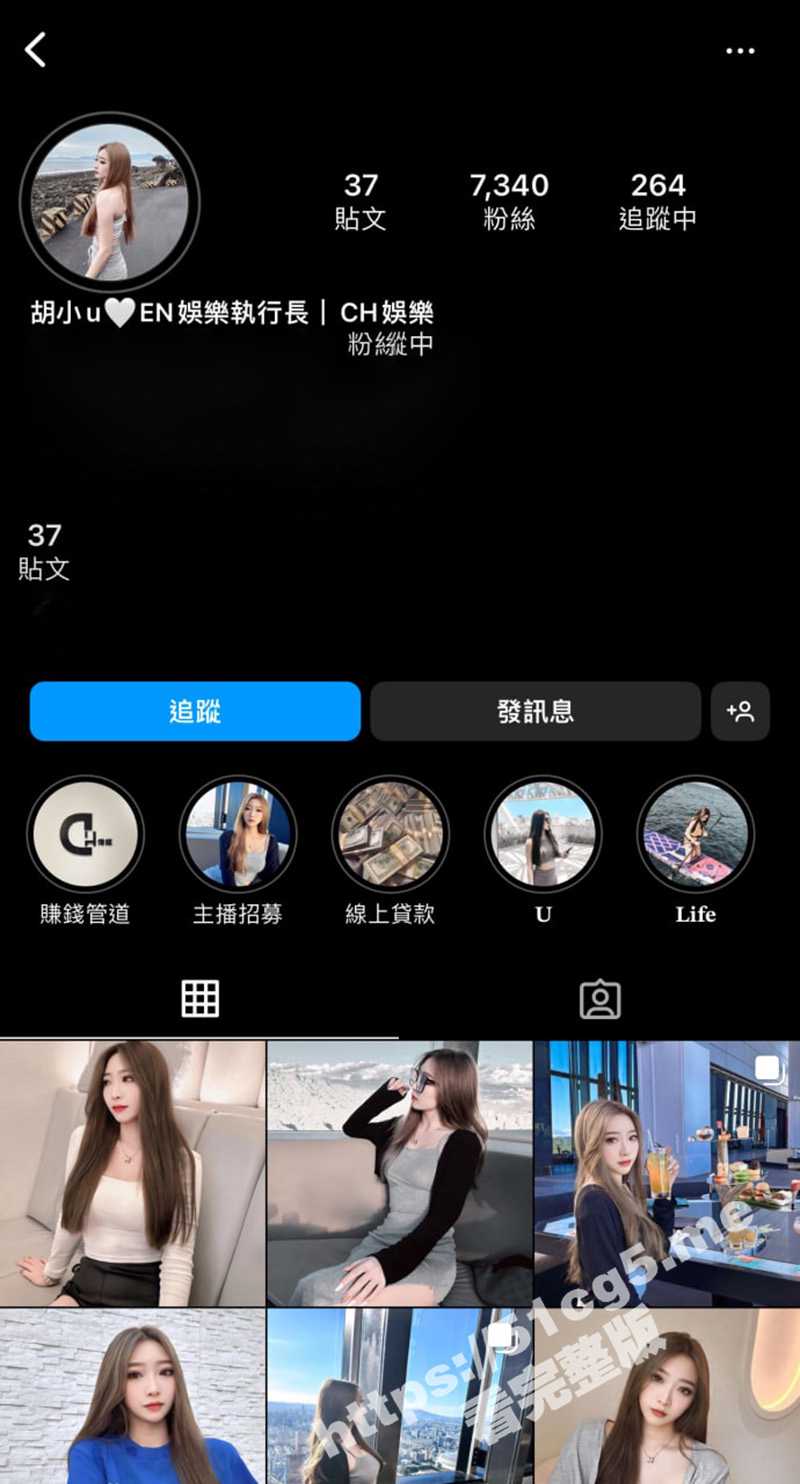Open the 賺錢管道 story highlight

tap(86, 834)
